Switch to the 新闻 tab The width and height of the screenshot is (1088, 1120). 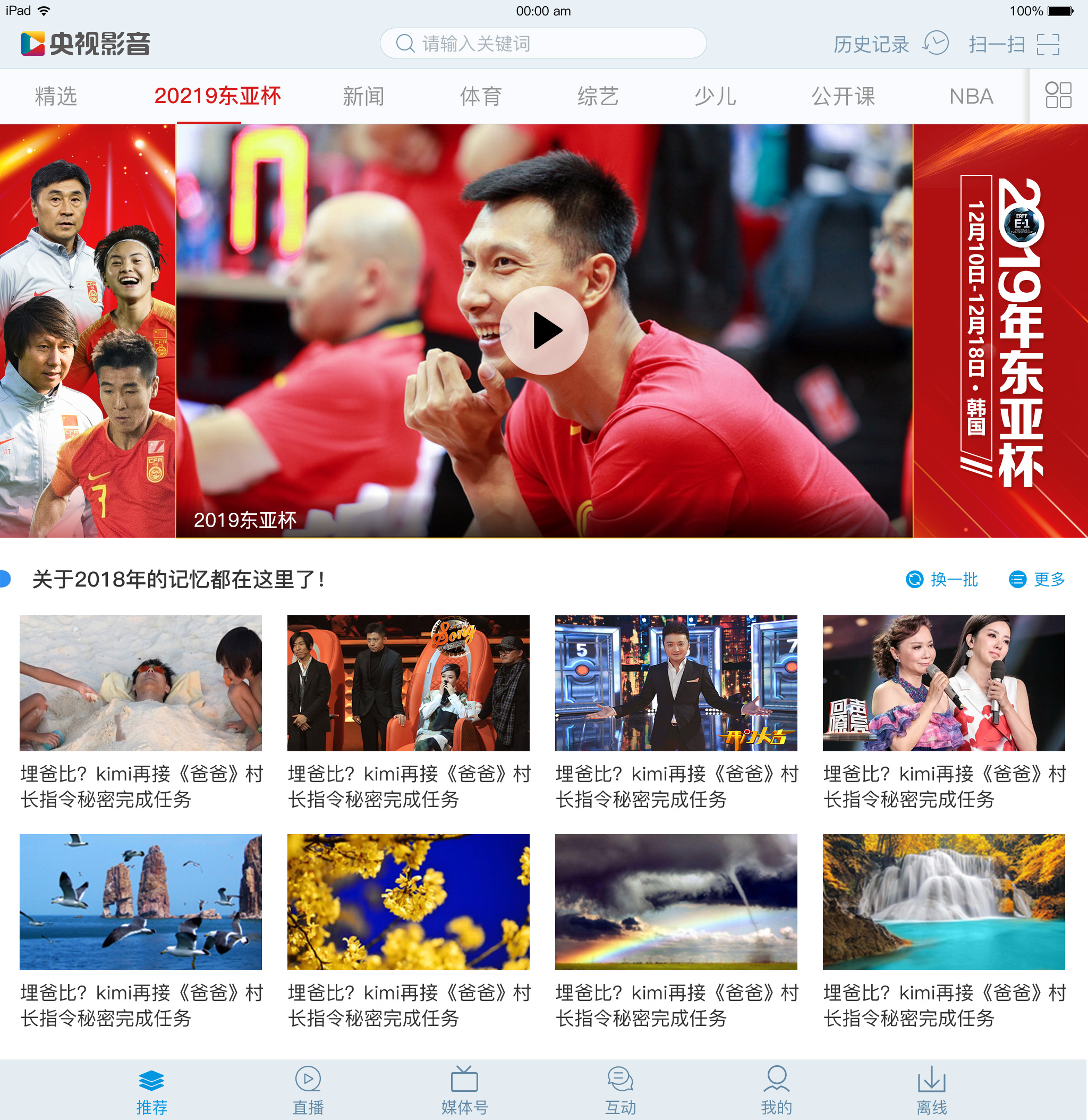click(x=363, y=96)
